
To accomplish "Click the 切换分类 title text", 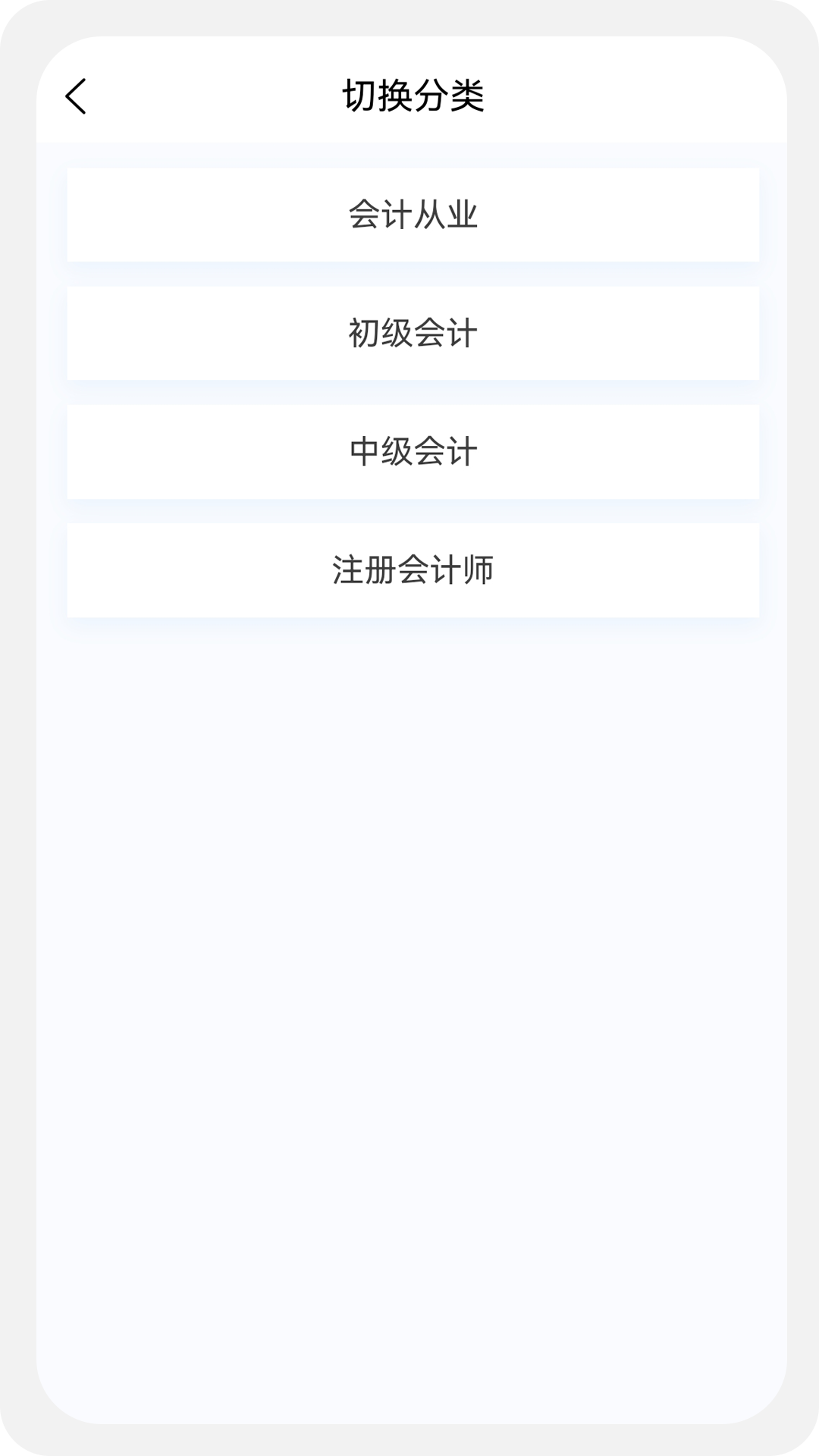I will (x=413, y=94).
